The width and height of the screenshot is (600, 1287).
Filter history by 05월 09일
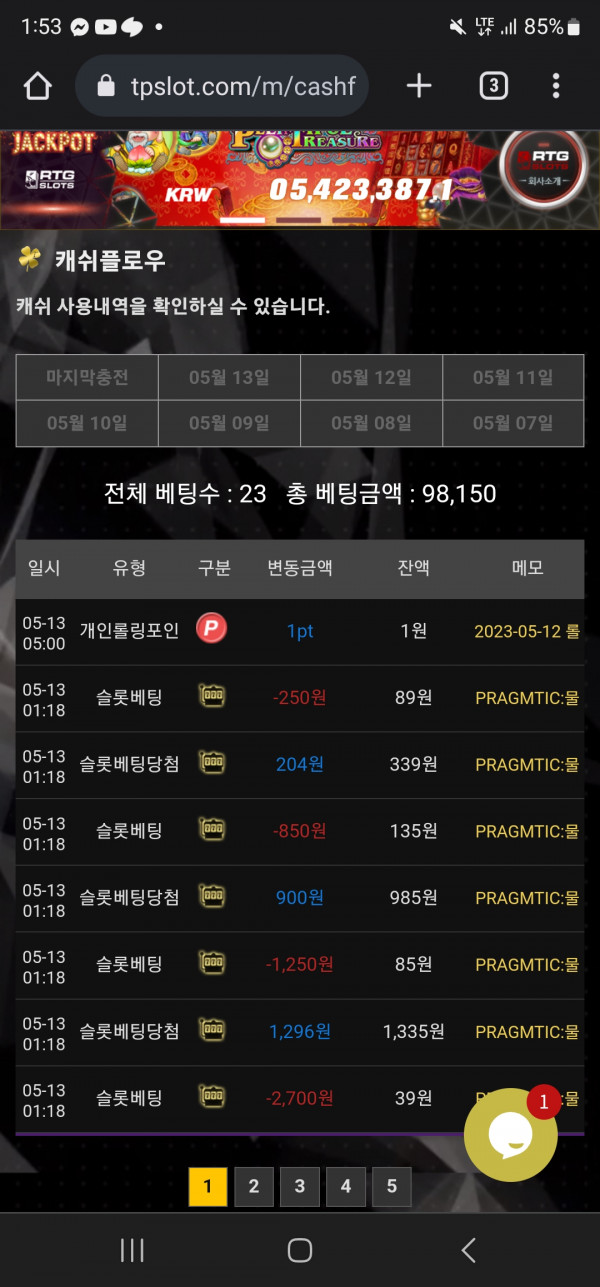(229, 423)
